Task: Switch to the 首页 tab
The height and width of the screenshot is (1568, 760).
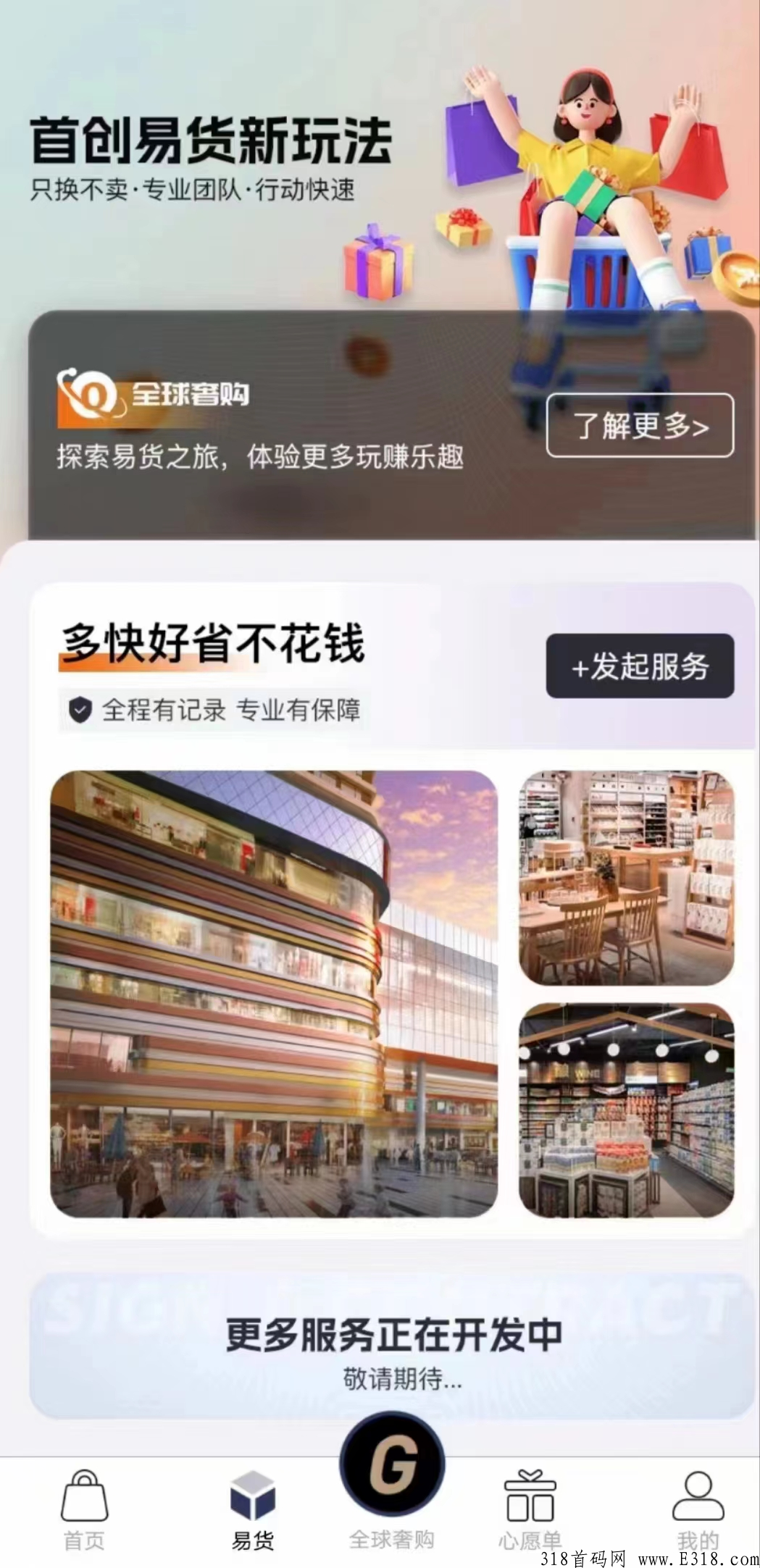Action: [84, 1510]
